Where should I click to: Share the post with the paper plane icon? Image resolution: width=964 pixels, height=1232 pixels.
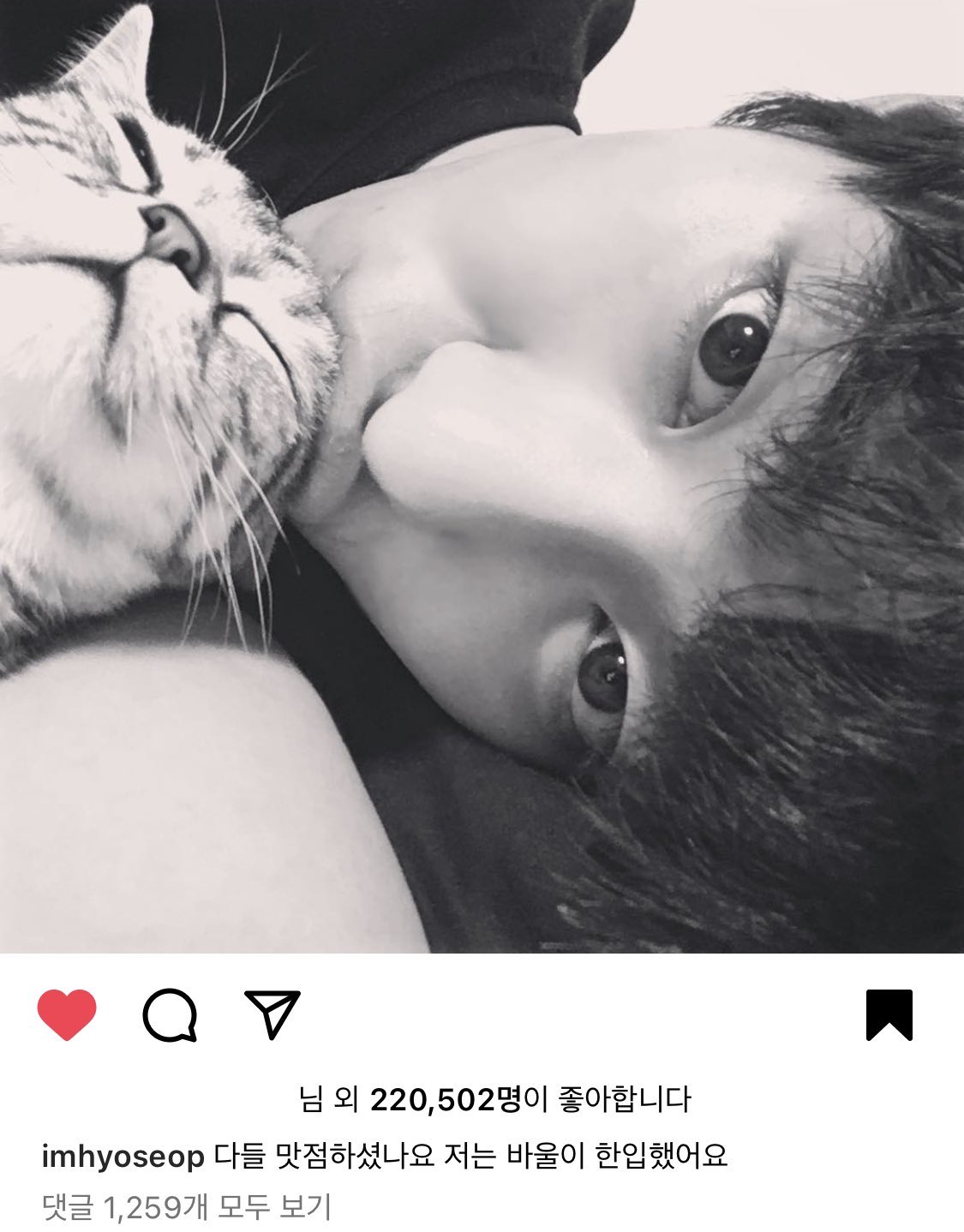point(272,1014)
